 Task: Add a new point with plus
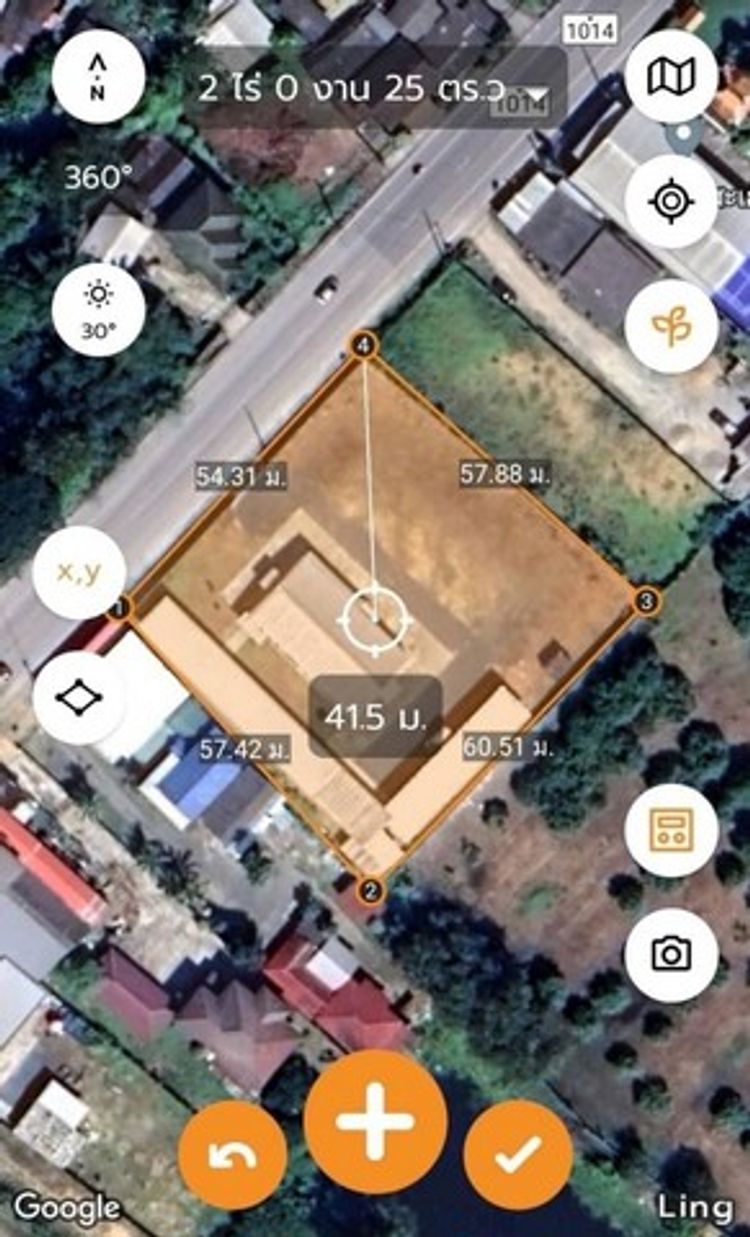click(375, 1122)
